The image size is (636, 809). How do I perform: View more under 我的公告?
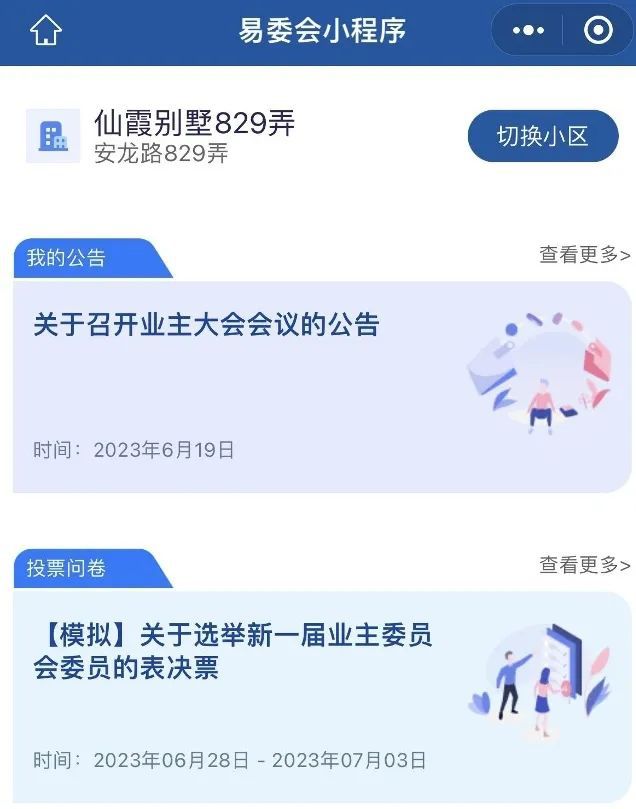tap(584, 255)
